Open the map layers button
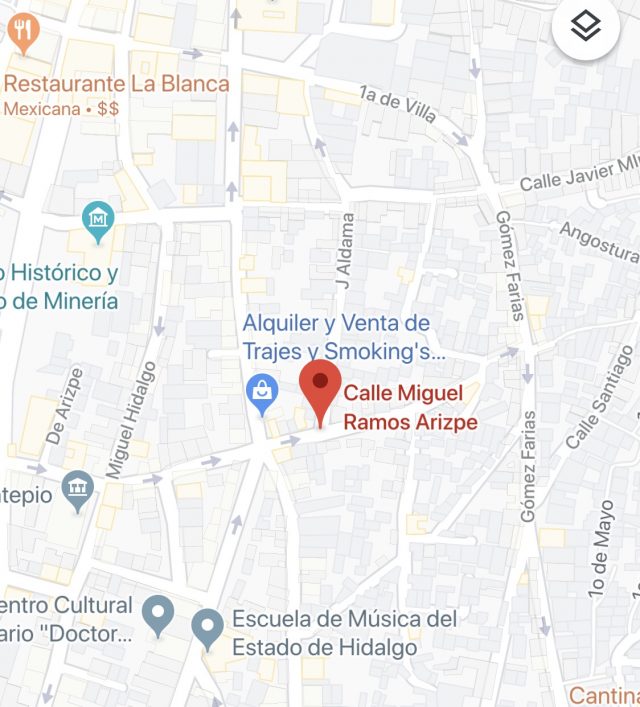Image resolution: width=640 pixels, height=707 pixels. 585,28
